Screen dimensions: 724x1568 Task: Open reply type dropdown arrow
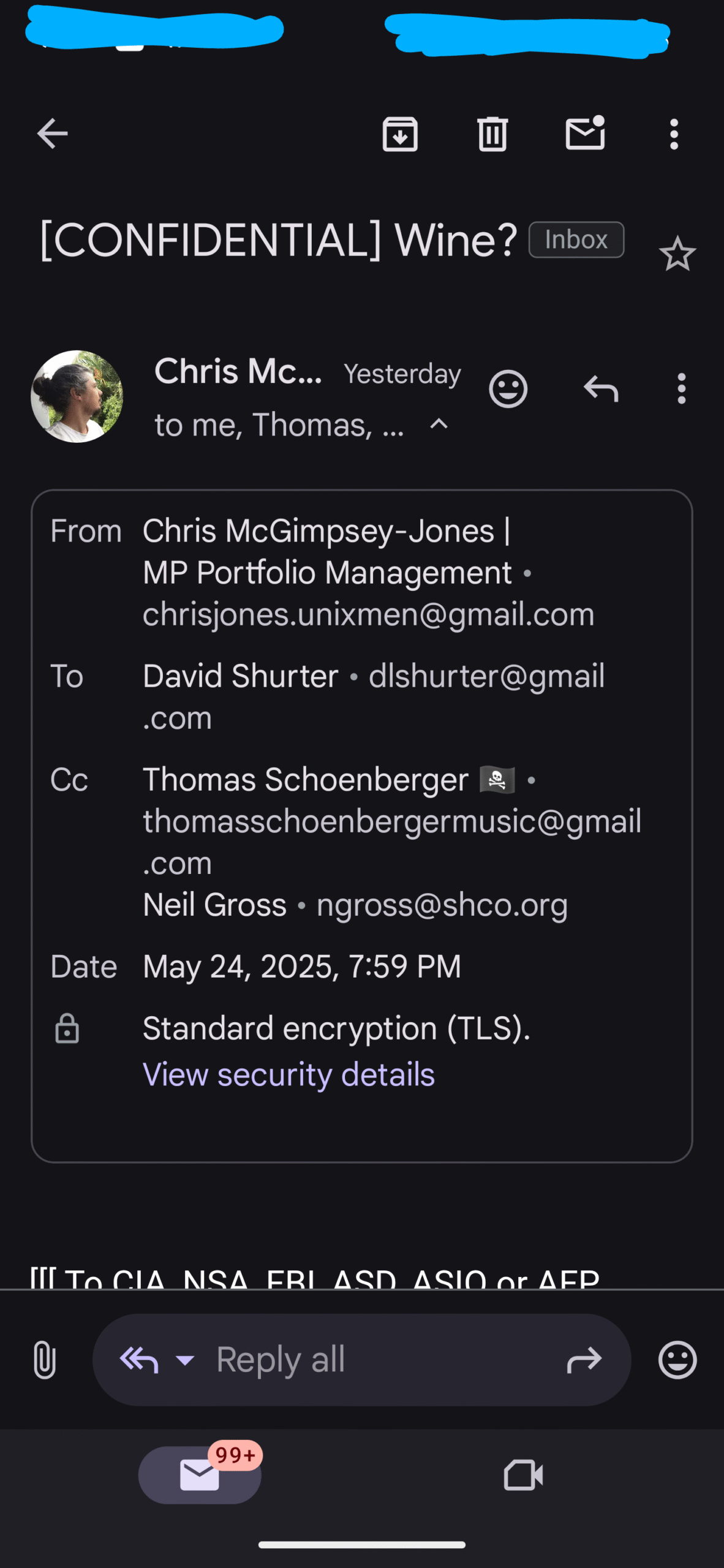coord(184,1360)
